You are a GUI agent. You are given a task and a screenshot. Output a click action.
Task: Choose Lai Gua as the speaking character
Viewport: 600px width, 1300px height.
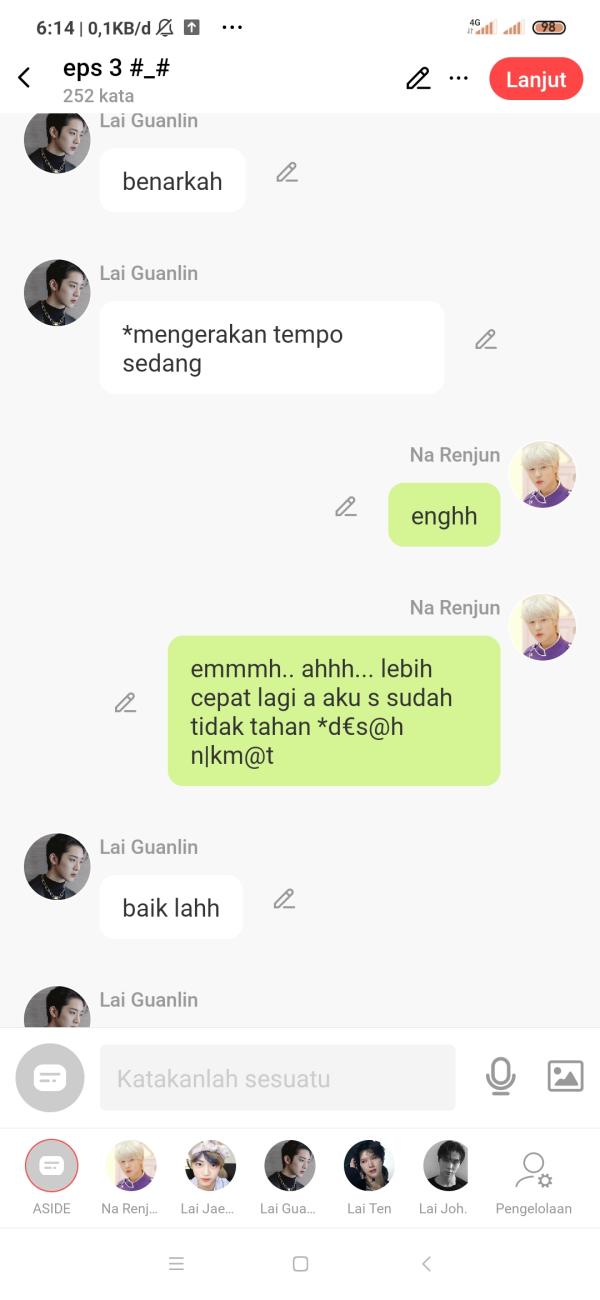(289, 1166)
